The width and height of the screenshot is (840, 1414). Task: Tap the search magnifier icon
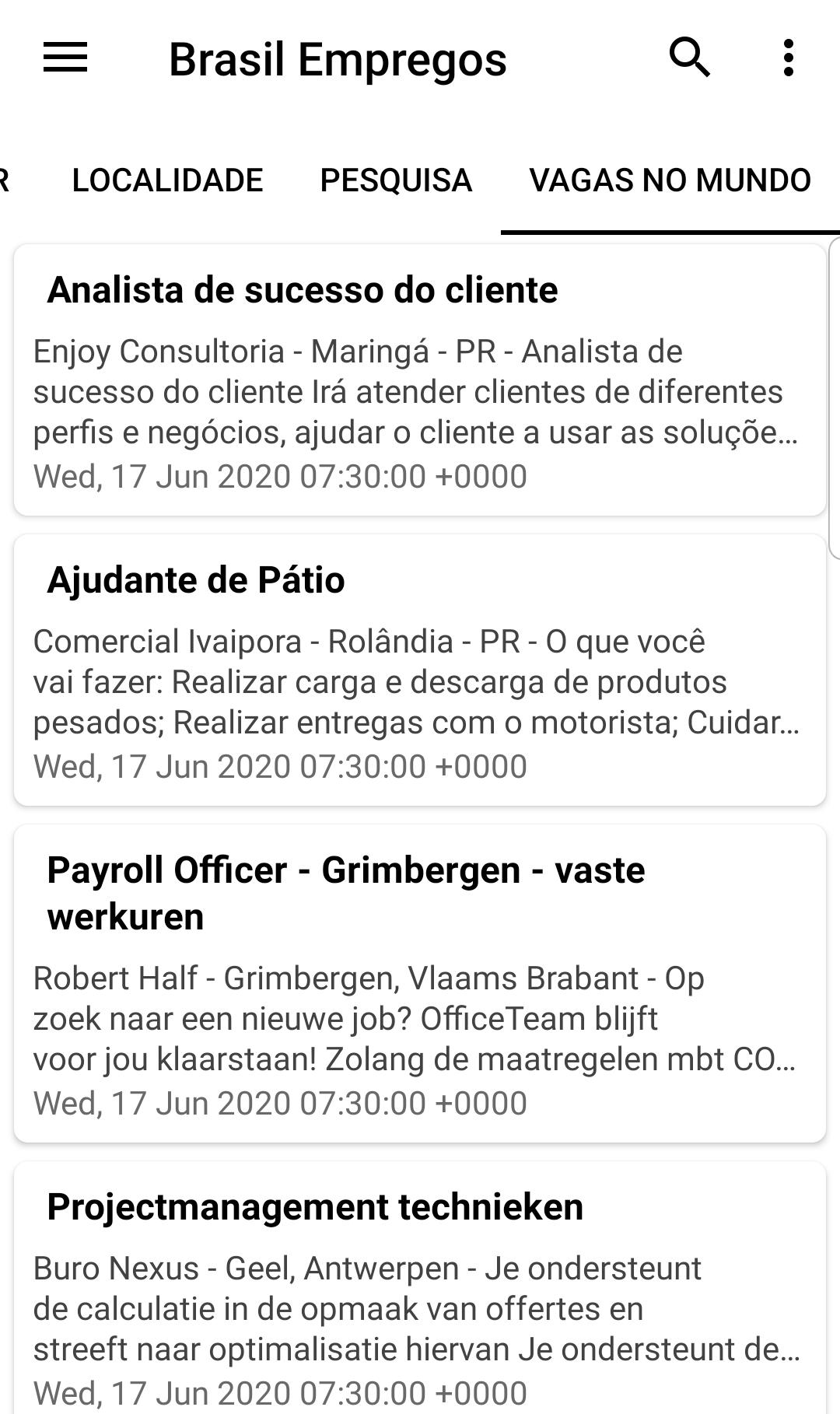coord(690,58)
